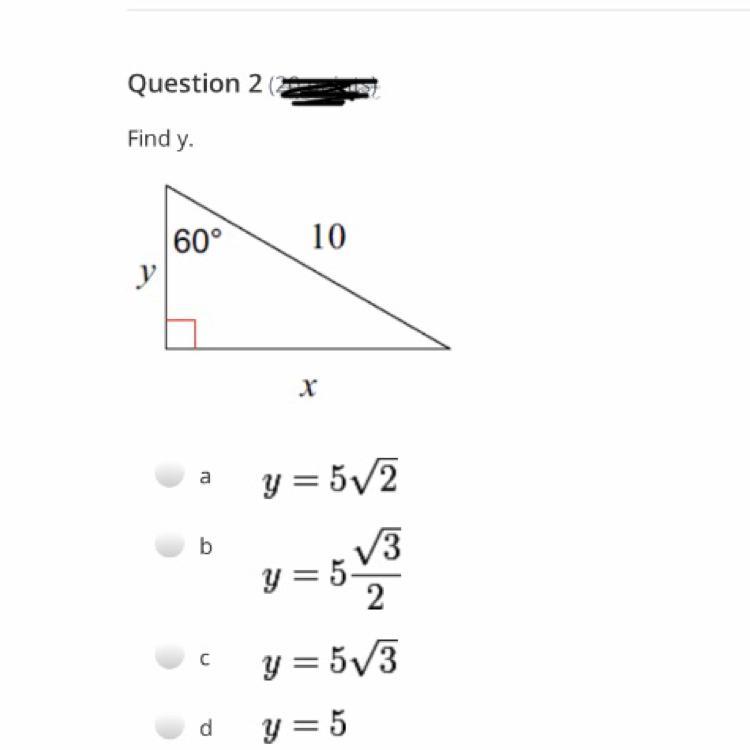This screenshot has width=750, height=750.
Task: Mark answer c, y = 5√3
Action: 171,657
